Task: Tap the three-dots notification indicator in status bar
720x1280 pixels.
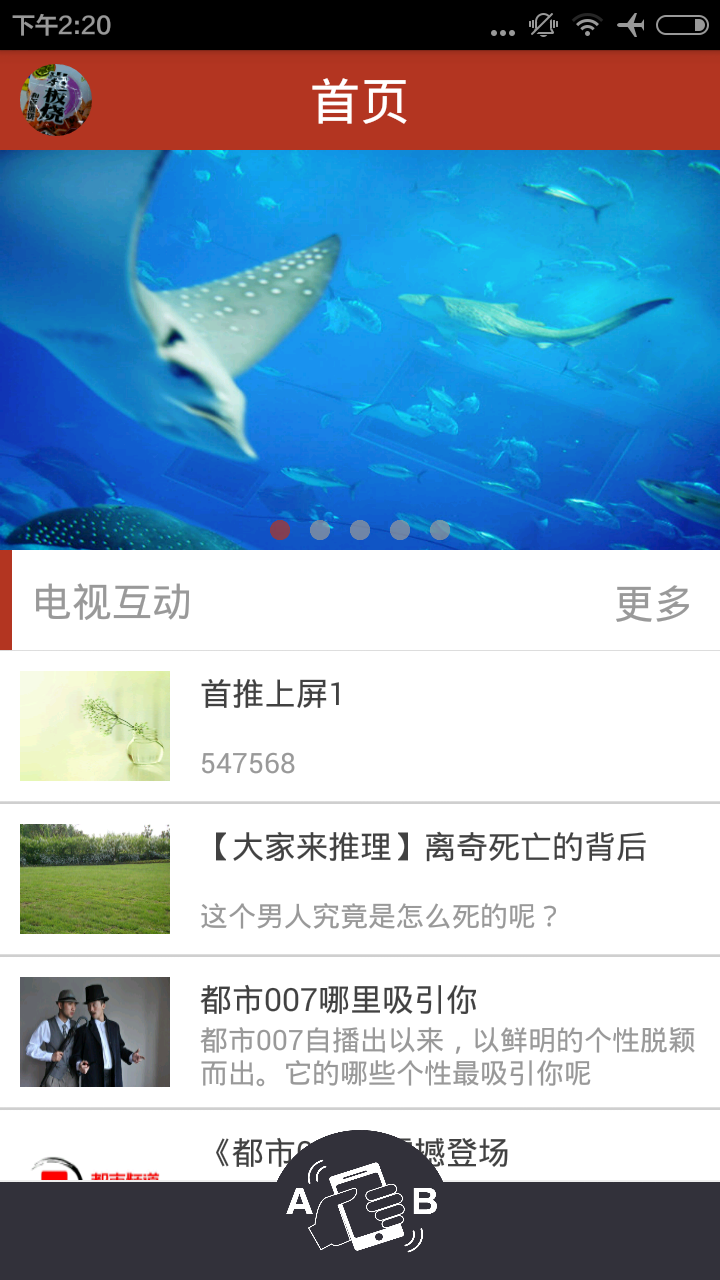Action: click(500, 33)
